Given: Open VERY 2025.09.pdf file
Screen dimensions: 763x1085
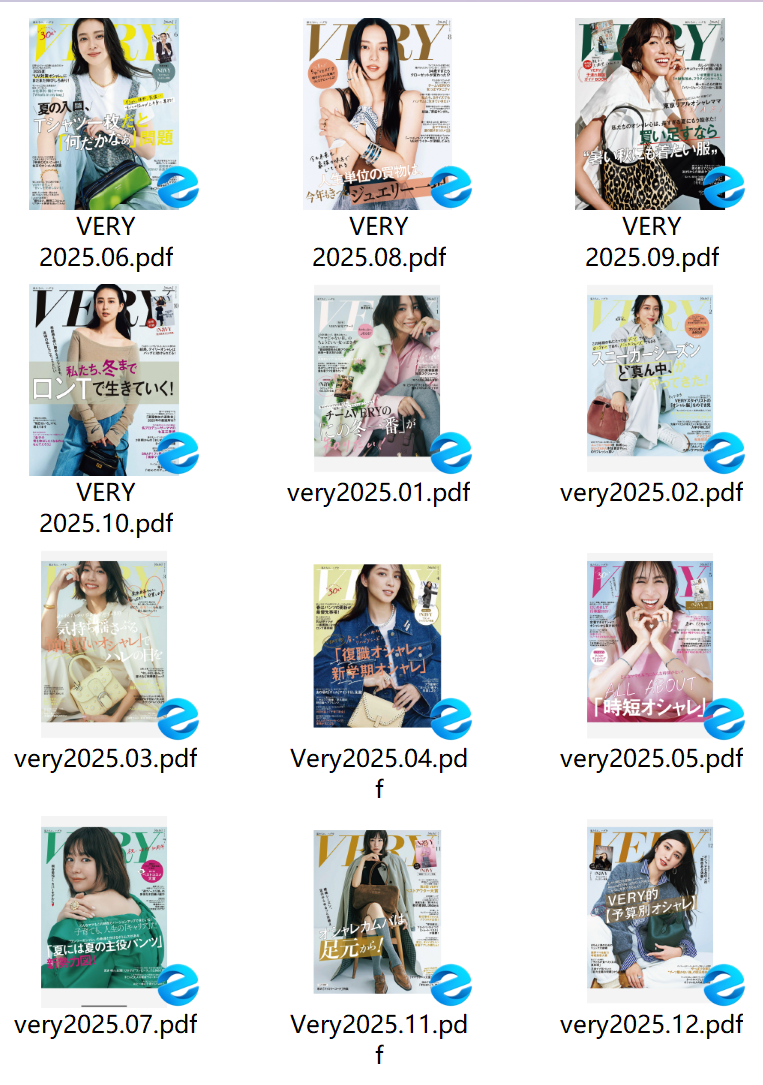Looking at the screenshot, I should tap(650, 113).
